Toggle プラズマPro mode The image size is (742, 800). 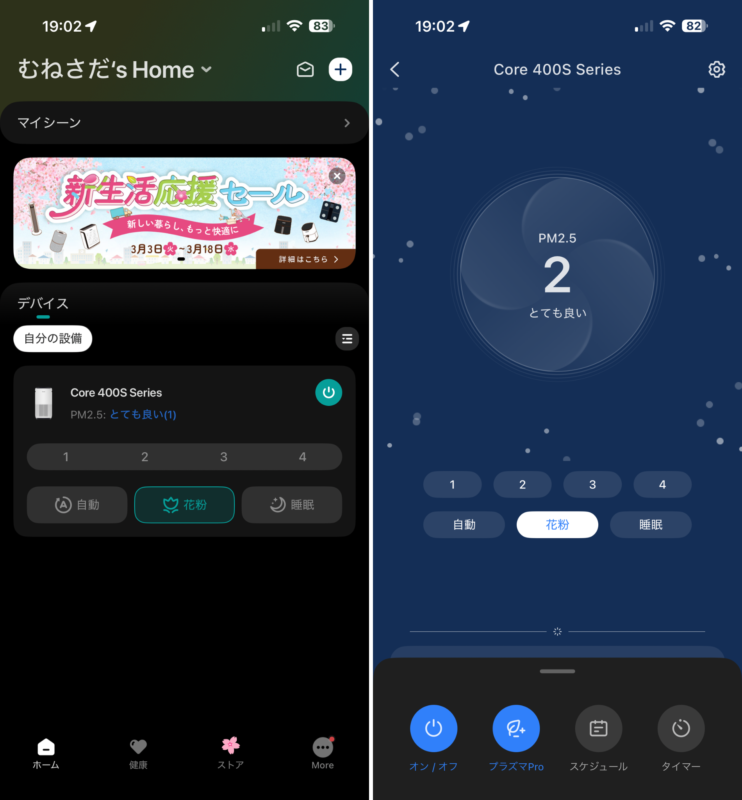pyautogui.click(x=516, y=729)
